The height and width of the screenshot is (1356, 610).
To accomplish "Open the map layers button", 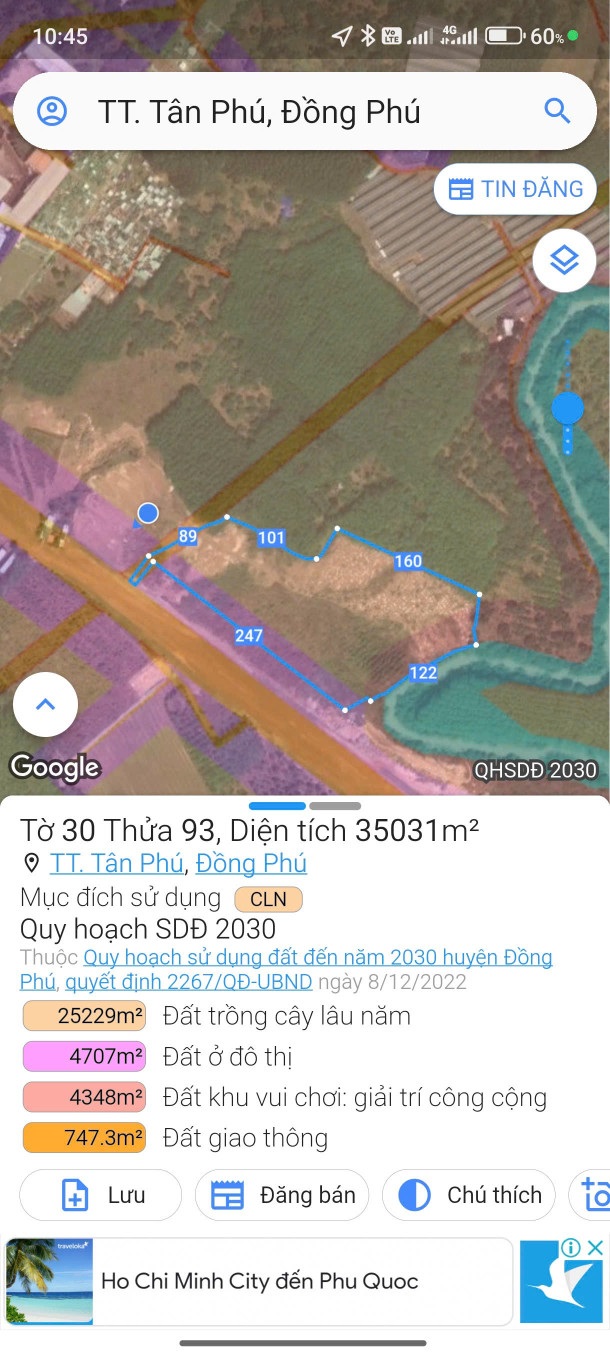I will pos(564,261).
